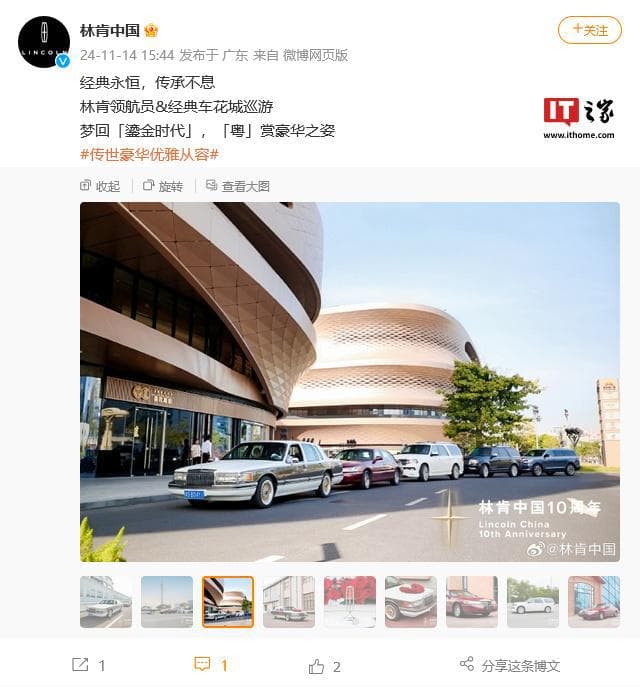Like this Weibo post

pos(325,665)
